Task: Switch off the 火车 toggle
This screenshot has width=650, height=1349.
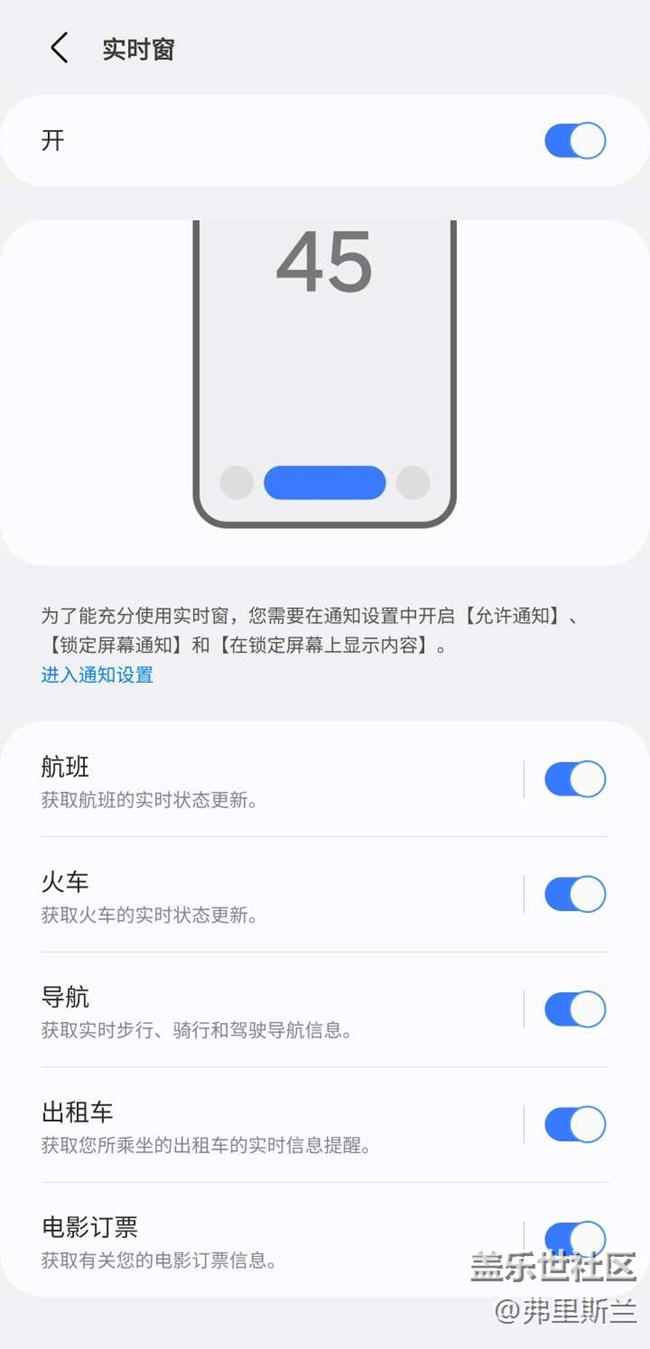Action: pyautogui.click(x=575, y=894)
